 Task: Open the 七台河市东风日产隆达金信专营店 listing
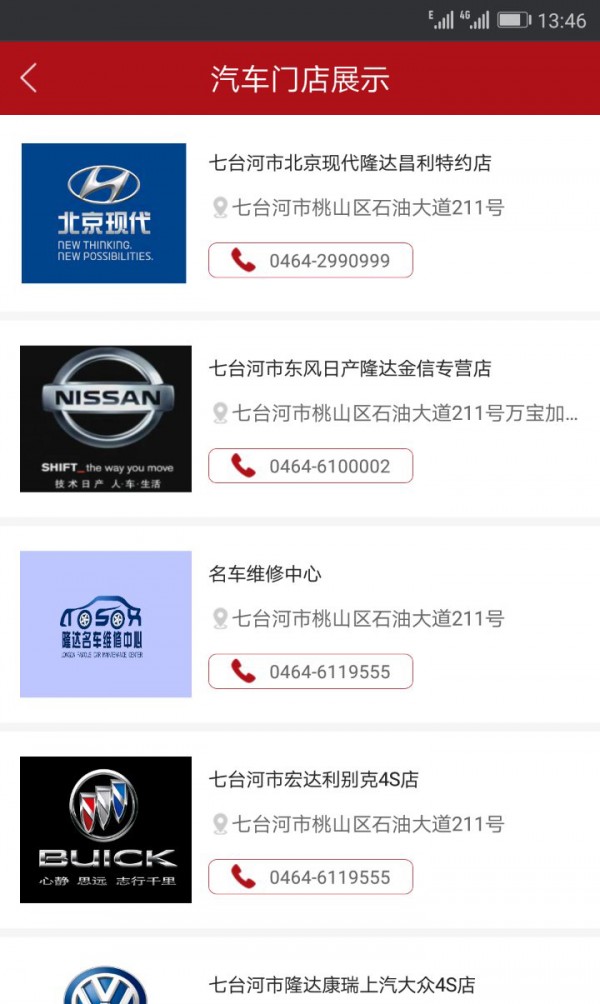click(x=350, y=369)
